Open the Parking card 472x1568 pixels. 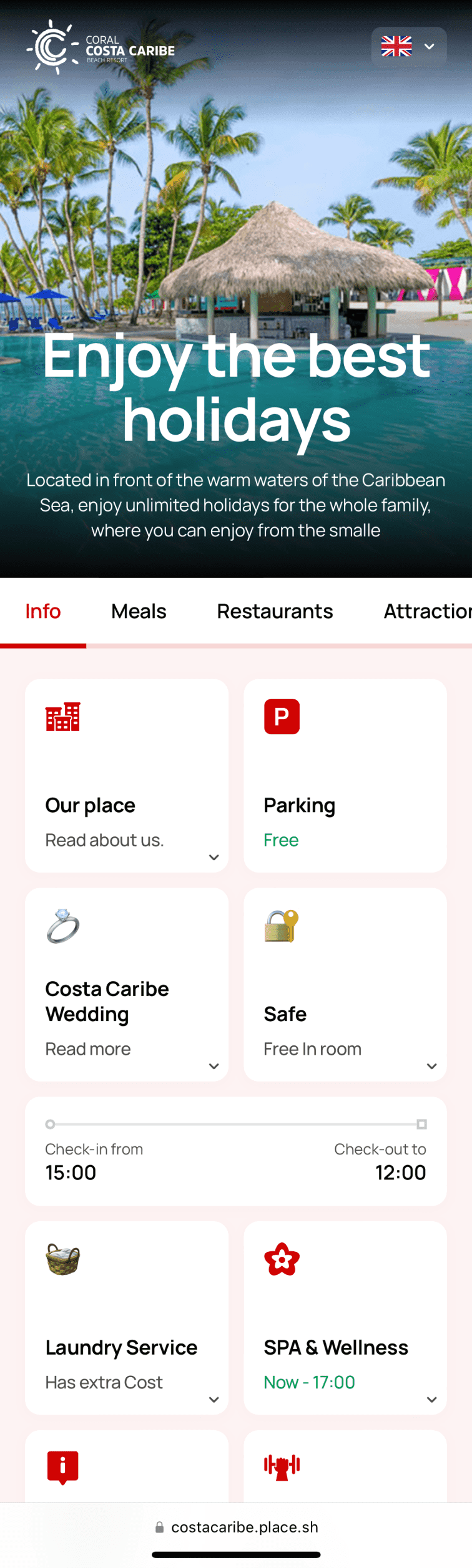[x=345, y=775]
